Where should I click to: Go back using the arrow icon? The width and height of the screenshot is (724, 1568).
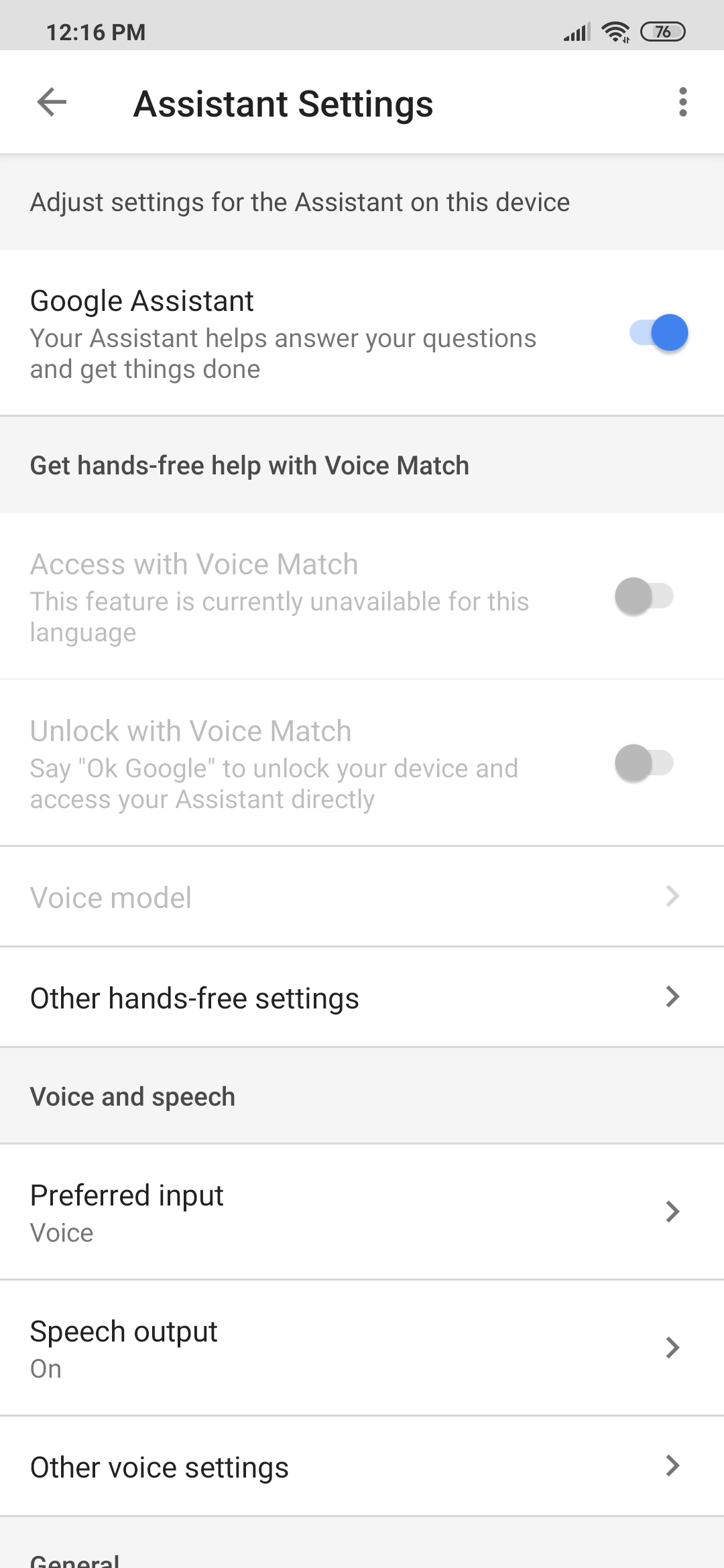point(52,103)
